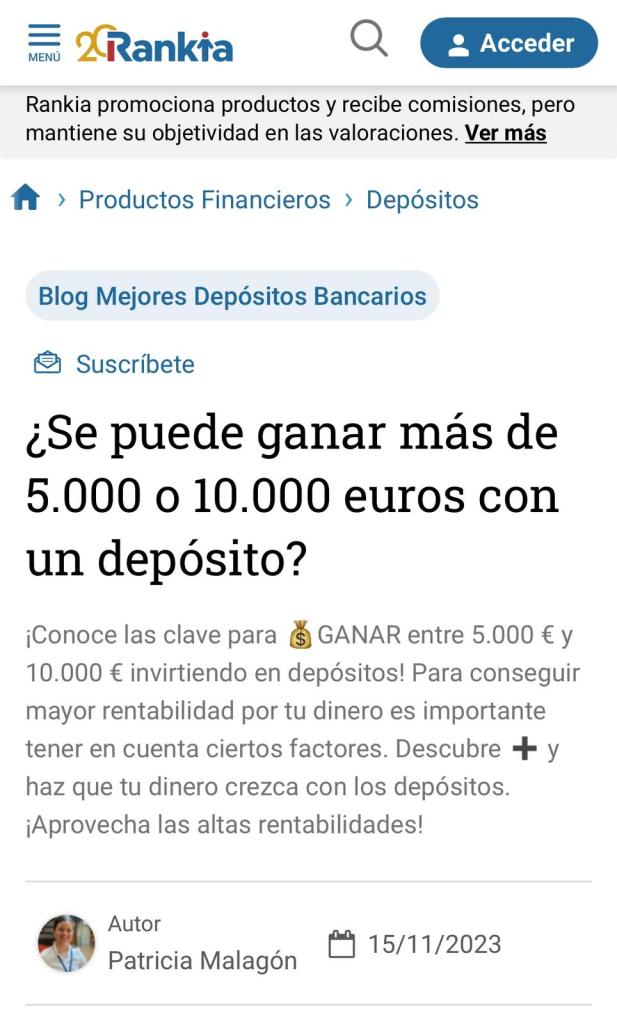View author Patricia Malagón's profile
The image size is (617, 1024).
tap(202, 960)
